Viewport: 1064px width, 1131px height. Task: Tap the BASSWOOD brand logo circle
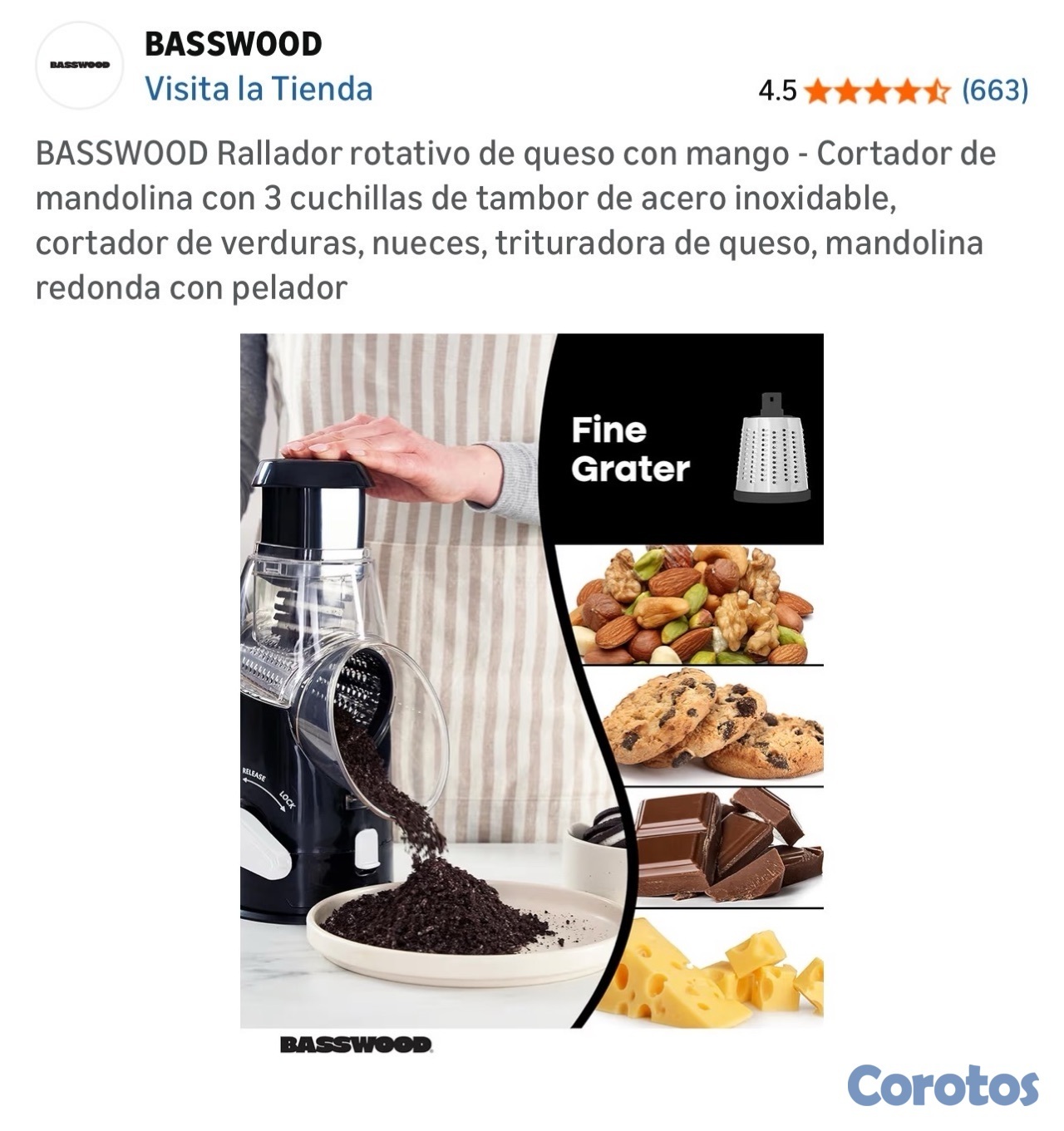pyautogui.click(x=80, y=66)
